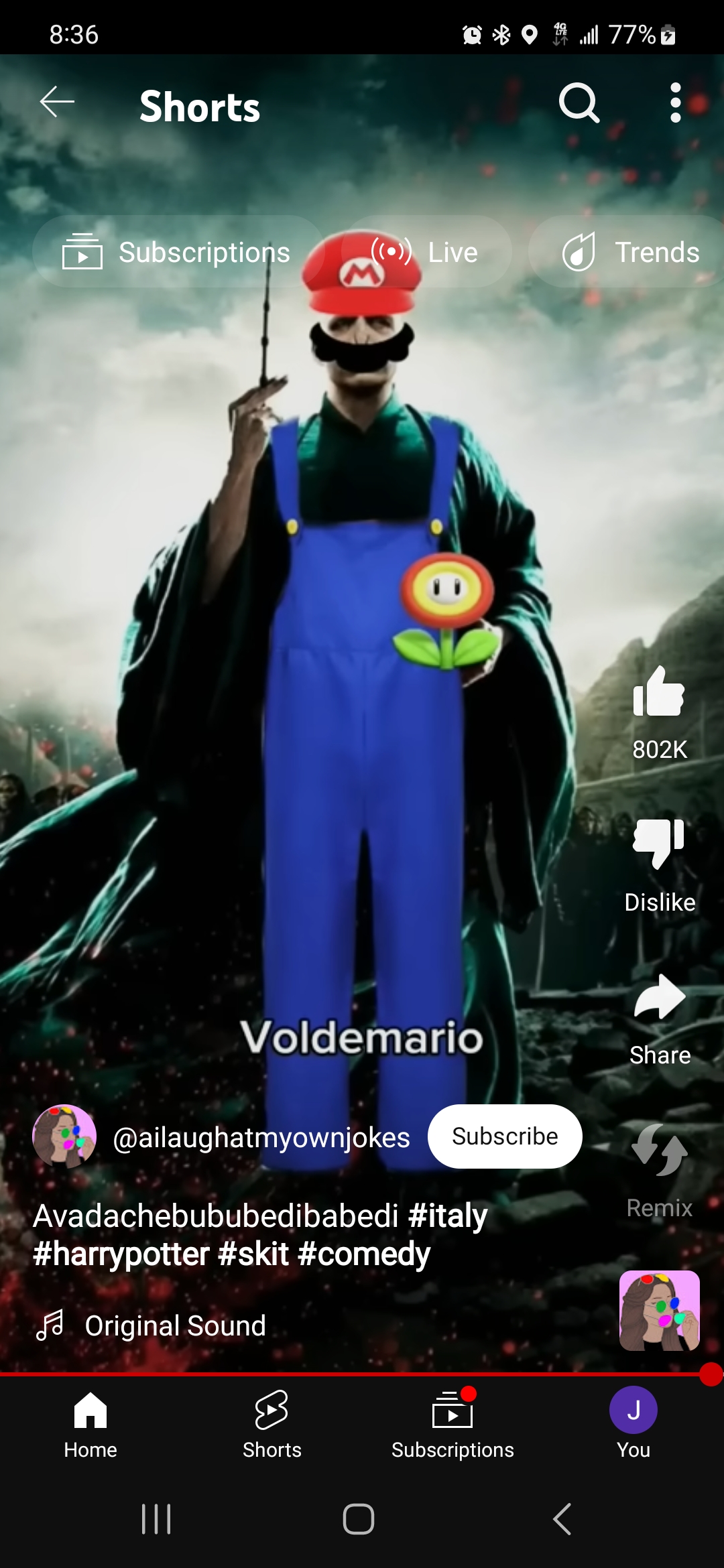Tap the system back button

[562, 1519]
